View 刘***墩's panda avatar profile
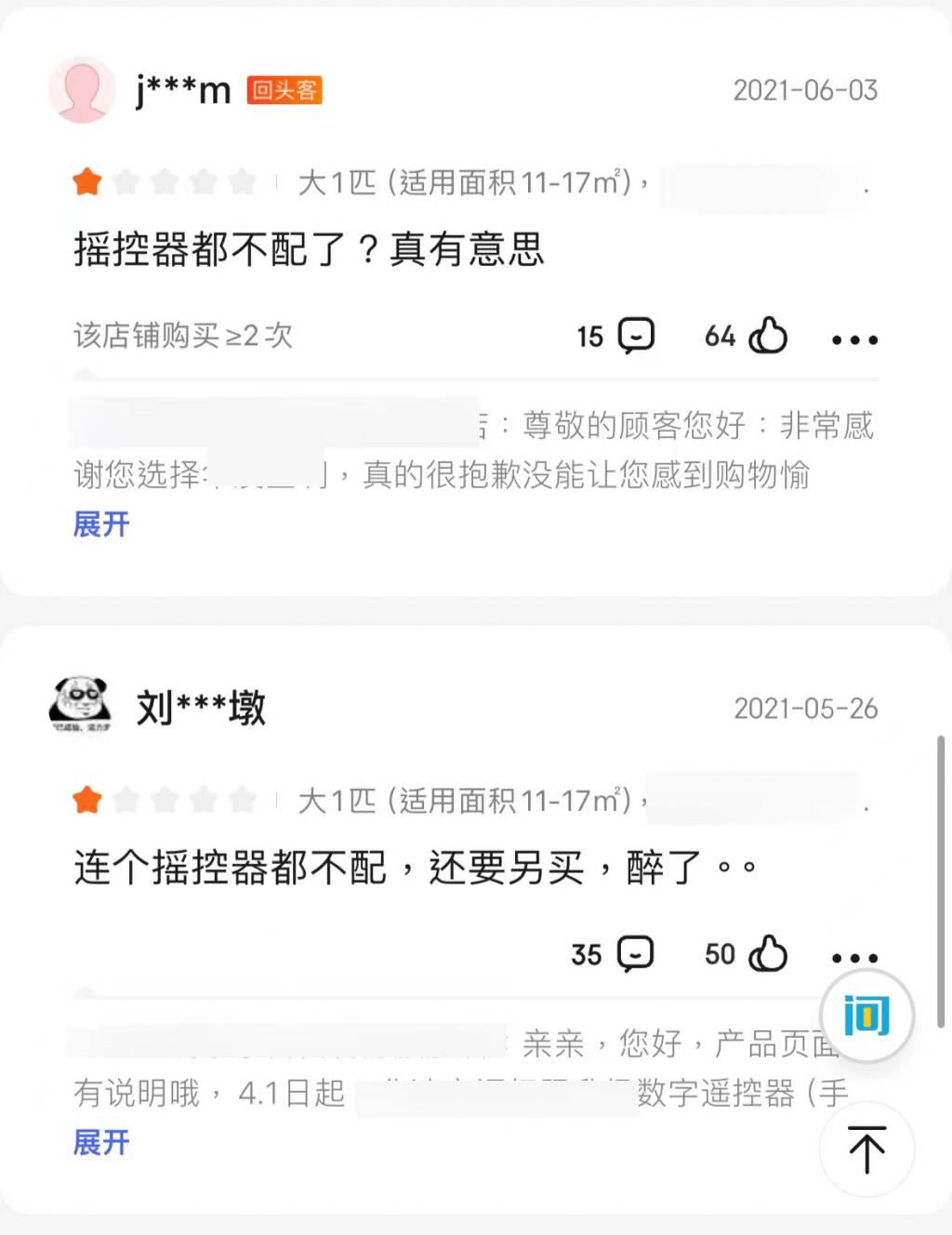952x1235 pixels. pyautogui.click(x=80, y=705)
